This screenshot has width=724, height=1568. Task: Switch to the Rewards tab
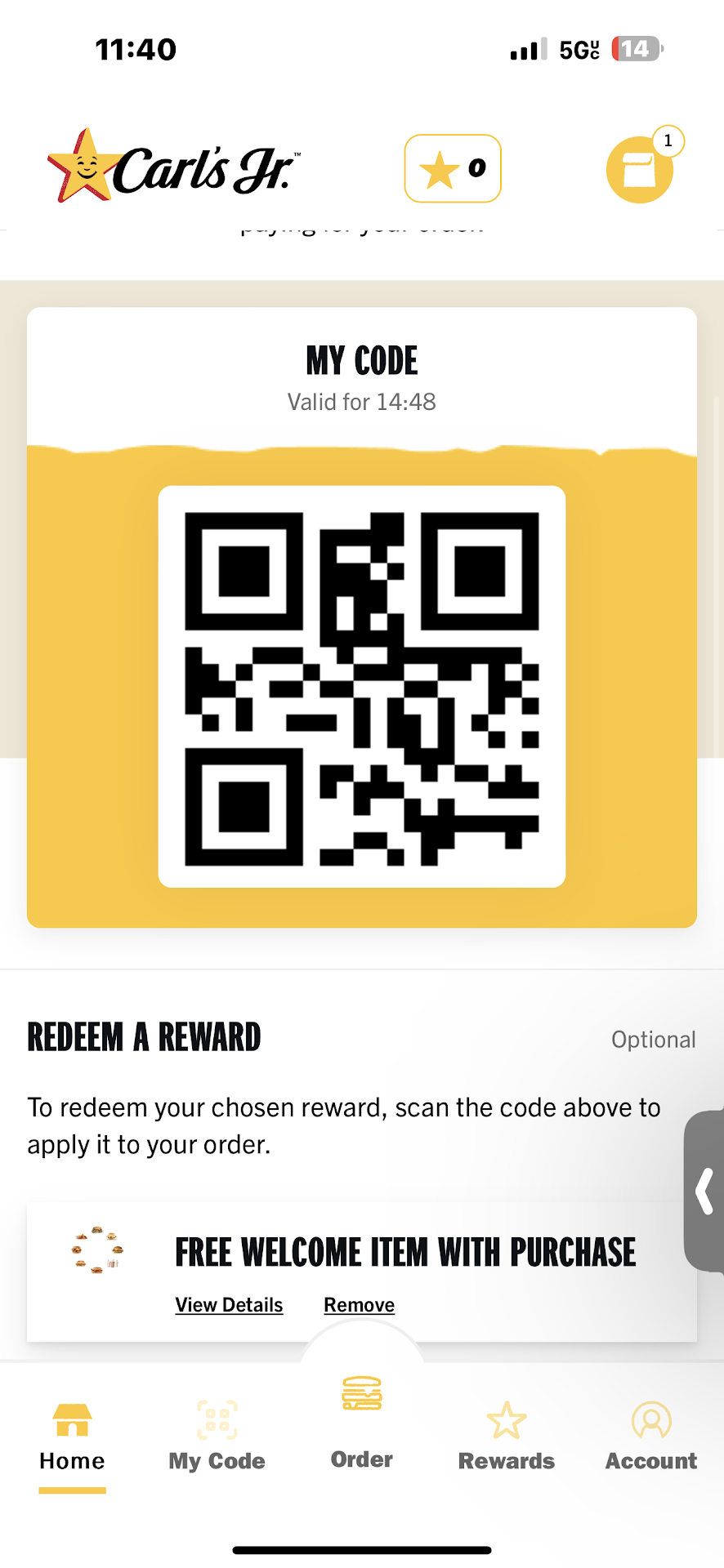[507, 1437]
